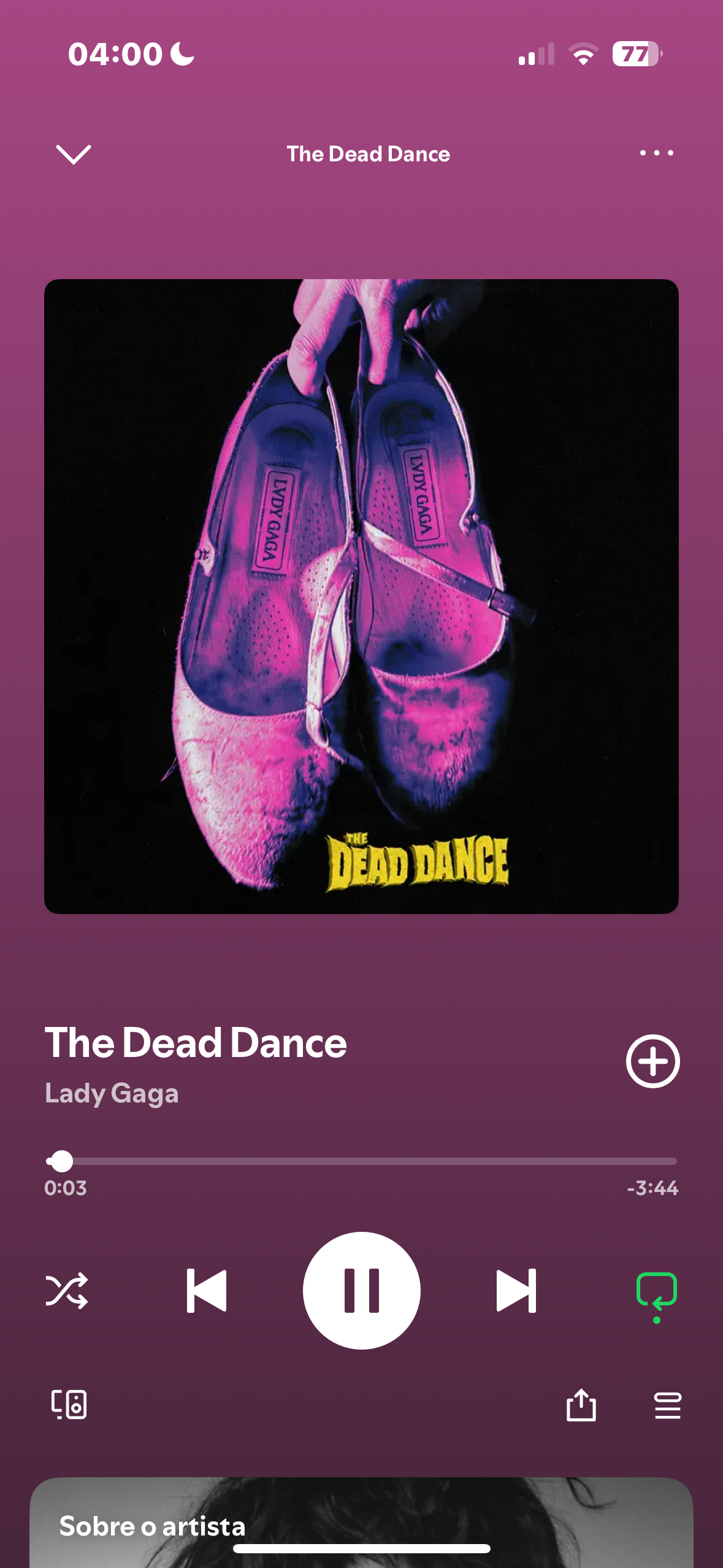Screen dimensions: 723x1568
Task: Toggle shuffle mode
Action: pyautogui.click(x=67, y=1290)
